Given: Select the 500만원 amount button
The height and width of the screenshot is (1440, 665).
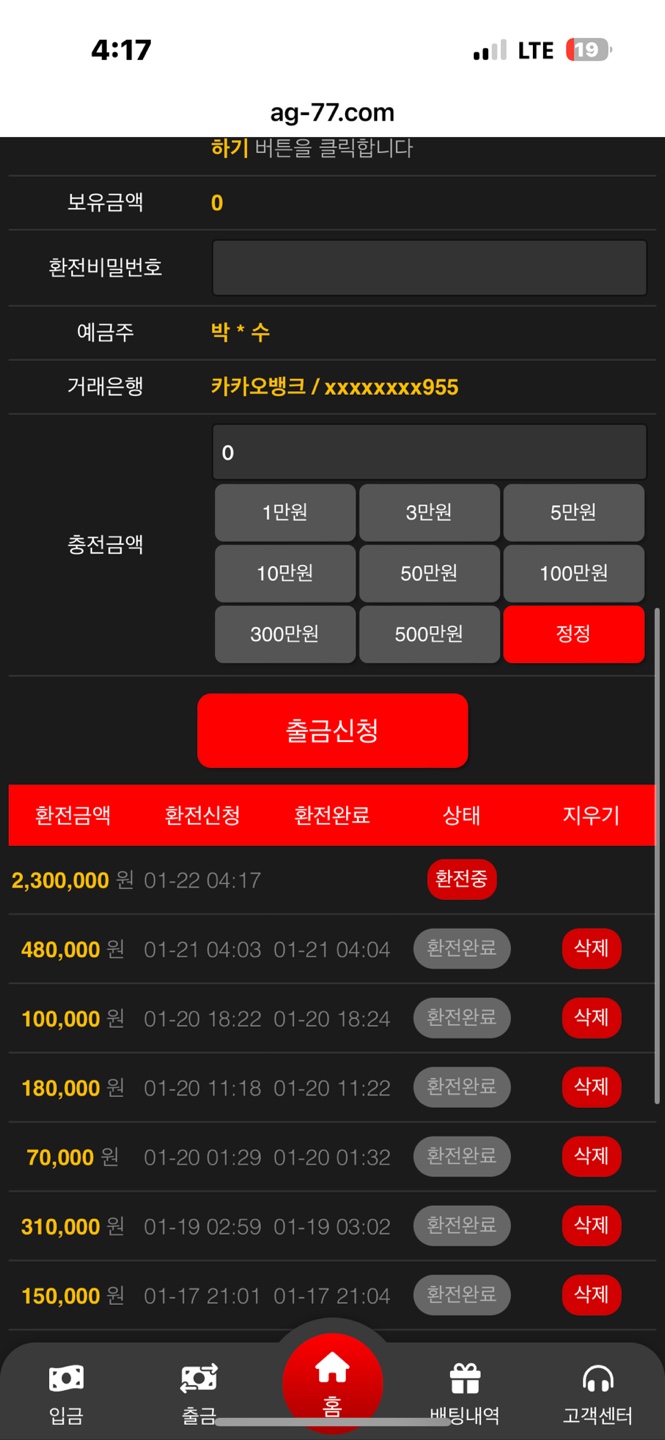Looking at the screenshot, I should (429, 634).
